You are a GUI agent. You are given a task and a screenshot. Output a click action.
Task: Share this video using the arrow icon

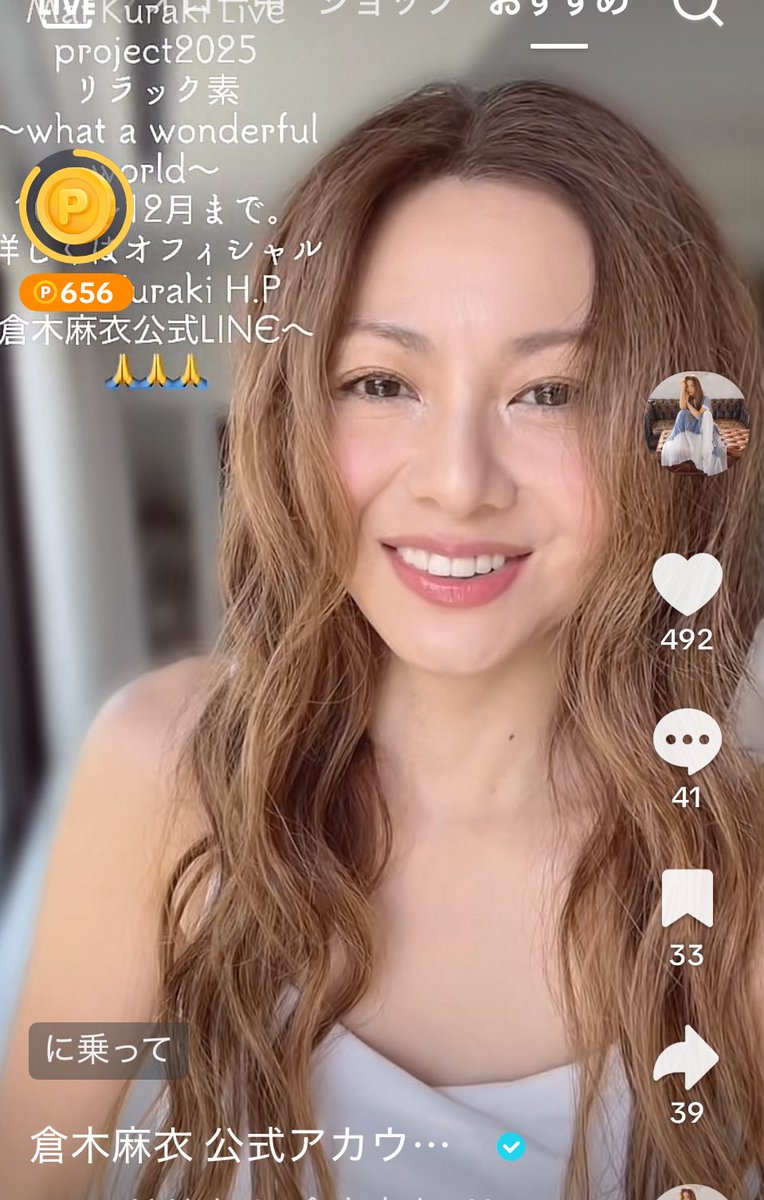tap(687, 1058)
